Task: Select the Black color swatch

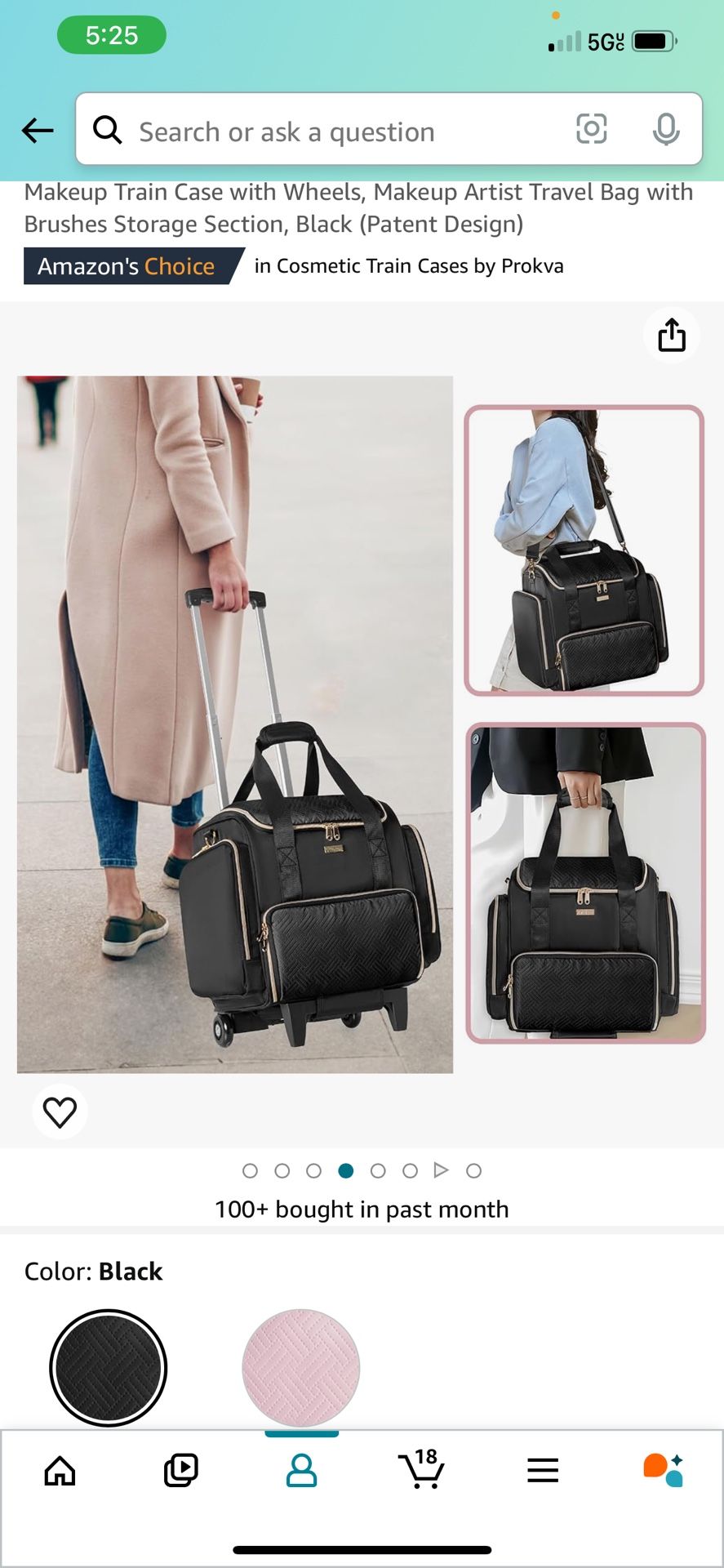Action: click(x=109, y=1368)
